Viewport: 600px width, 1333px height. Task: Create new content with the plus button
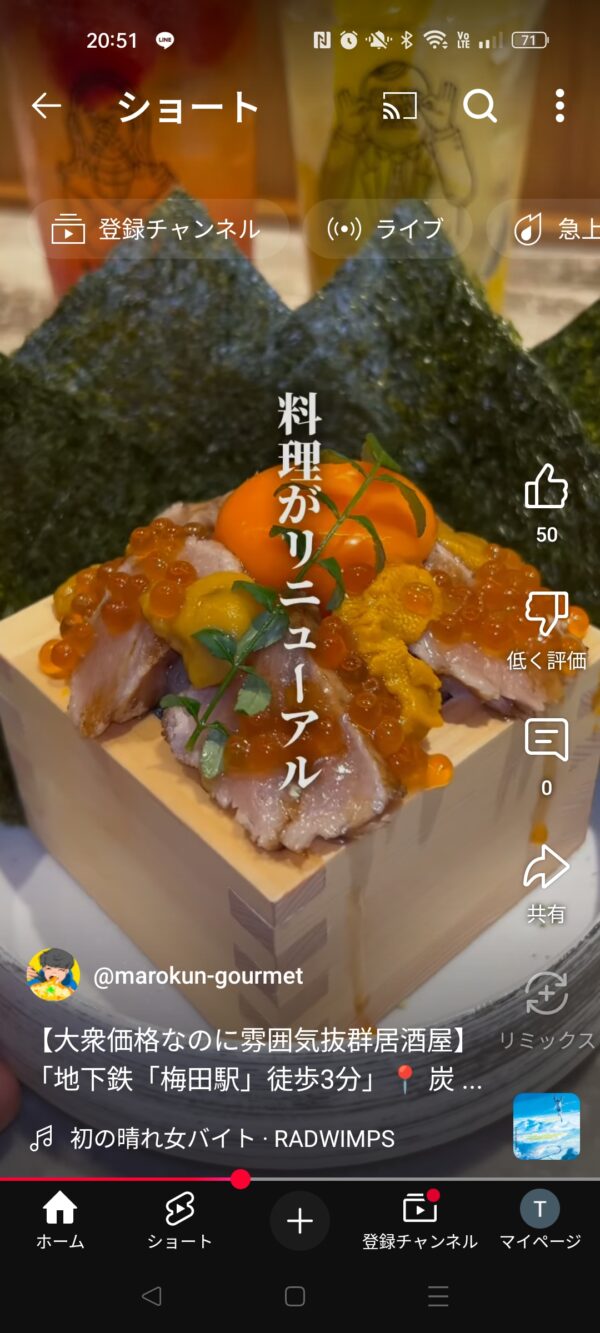300,1221
